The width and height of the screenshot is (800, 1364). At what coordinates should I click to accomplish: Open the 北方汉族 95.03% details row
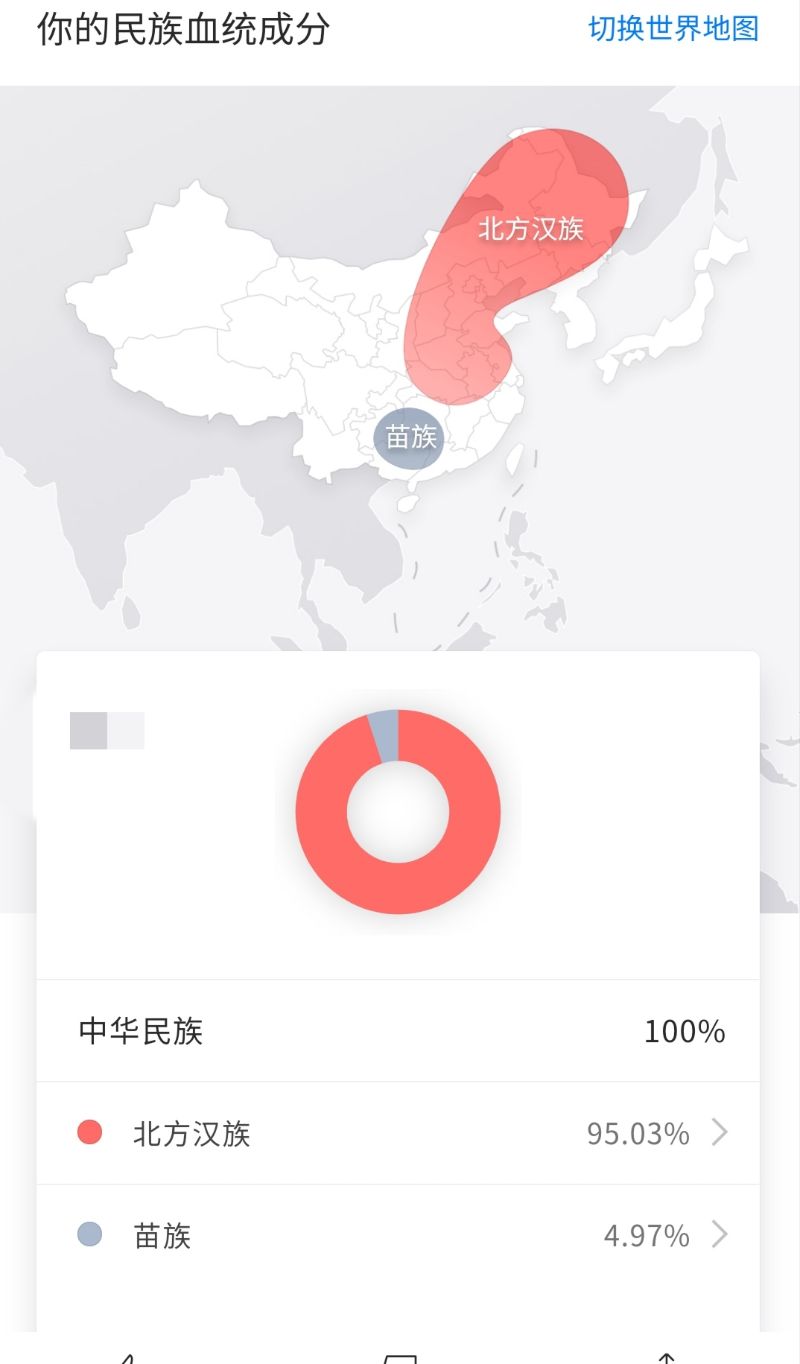click(400, 1133)
